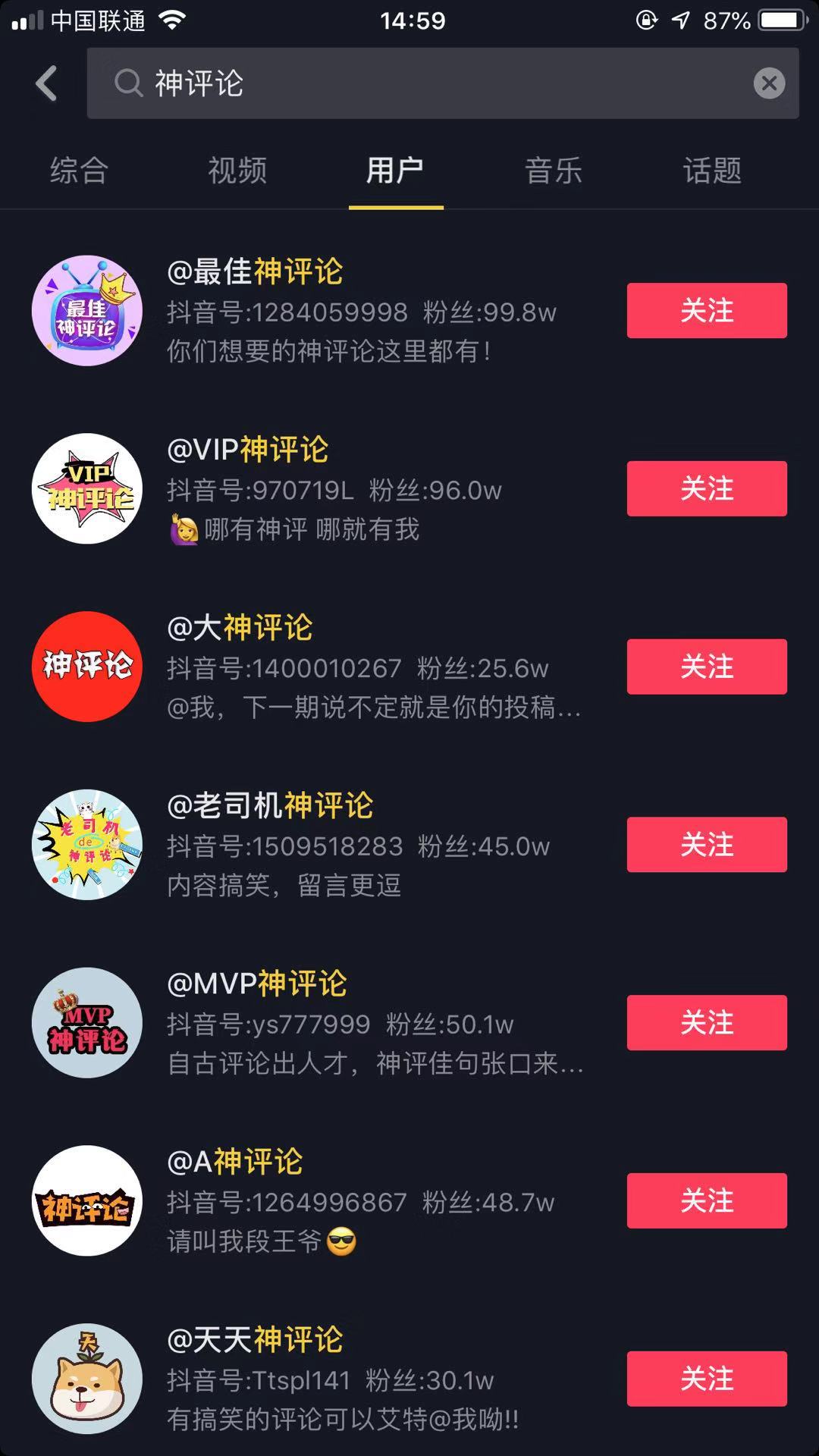The height and width of the screenshot is (1456, 819).
Task: Follow the user 大神评论
Action: point(707,667)
